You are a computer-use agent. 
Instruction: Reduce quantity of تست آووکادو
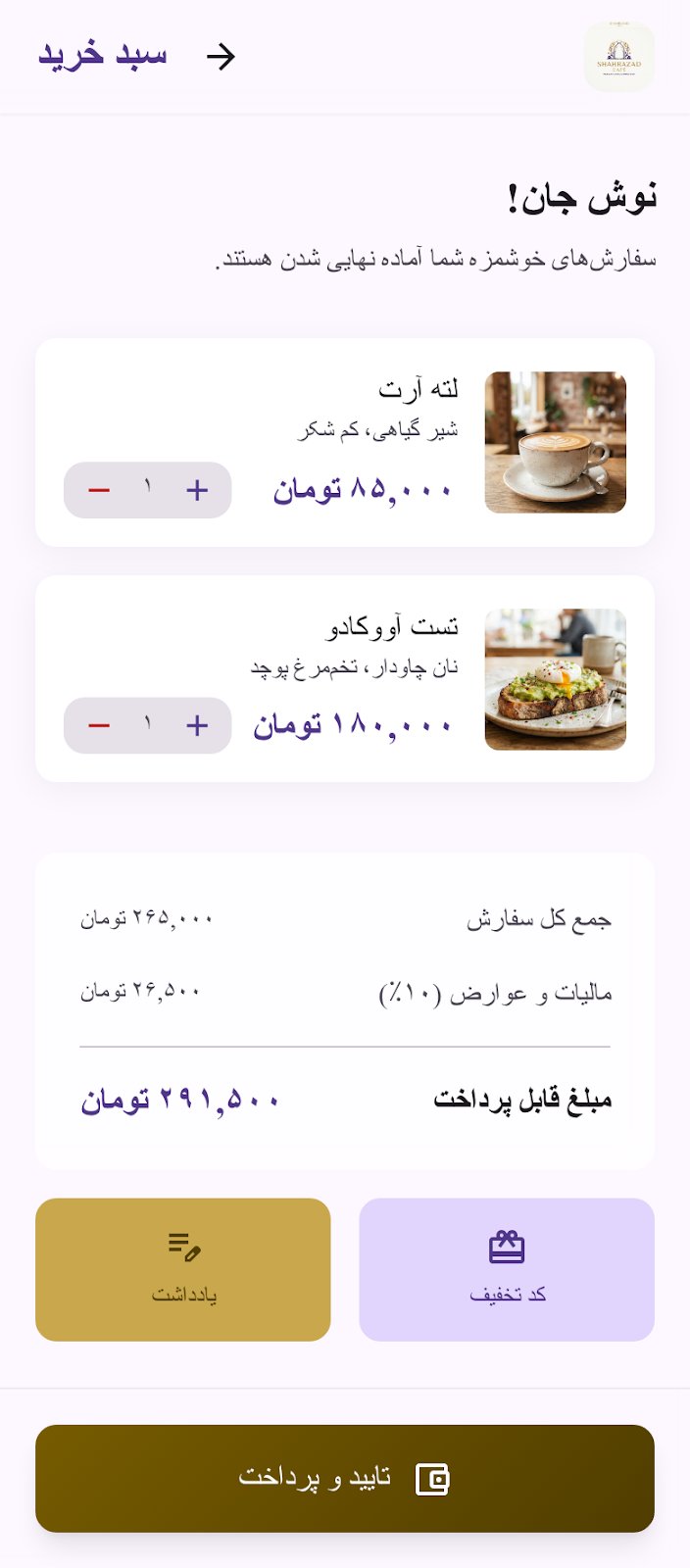click(x=99, y=725)
